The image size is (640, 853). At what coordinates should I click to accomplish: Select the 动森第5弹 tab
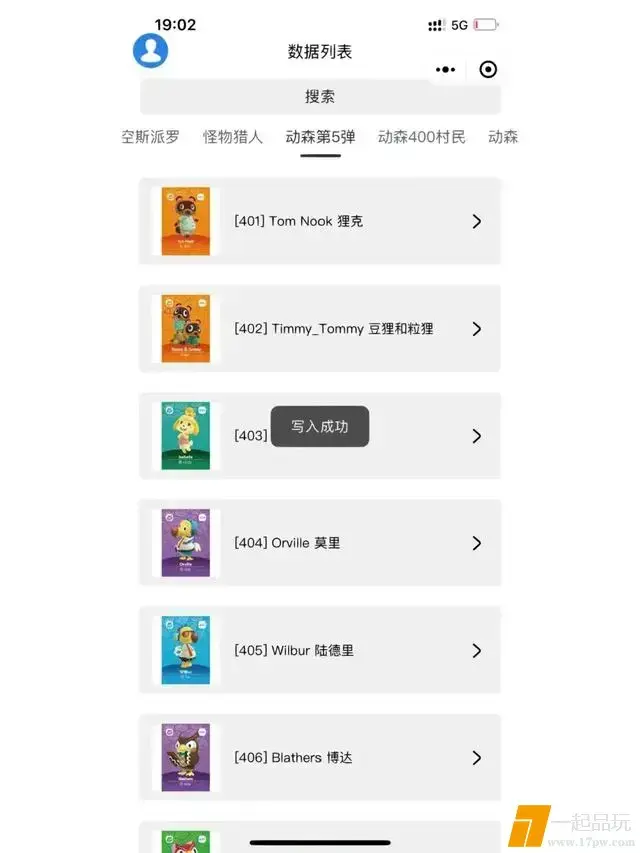pos(320,137)
